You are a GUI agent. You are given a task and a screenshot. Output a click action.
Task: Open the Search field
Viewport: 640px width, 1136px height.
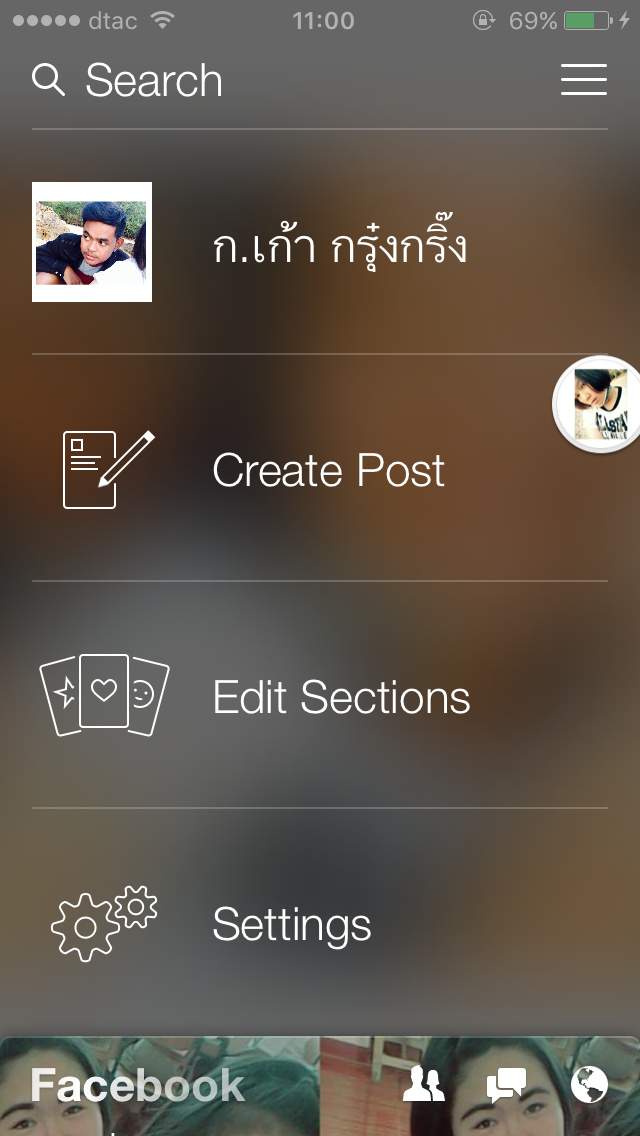coord(130,81)
